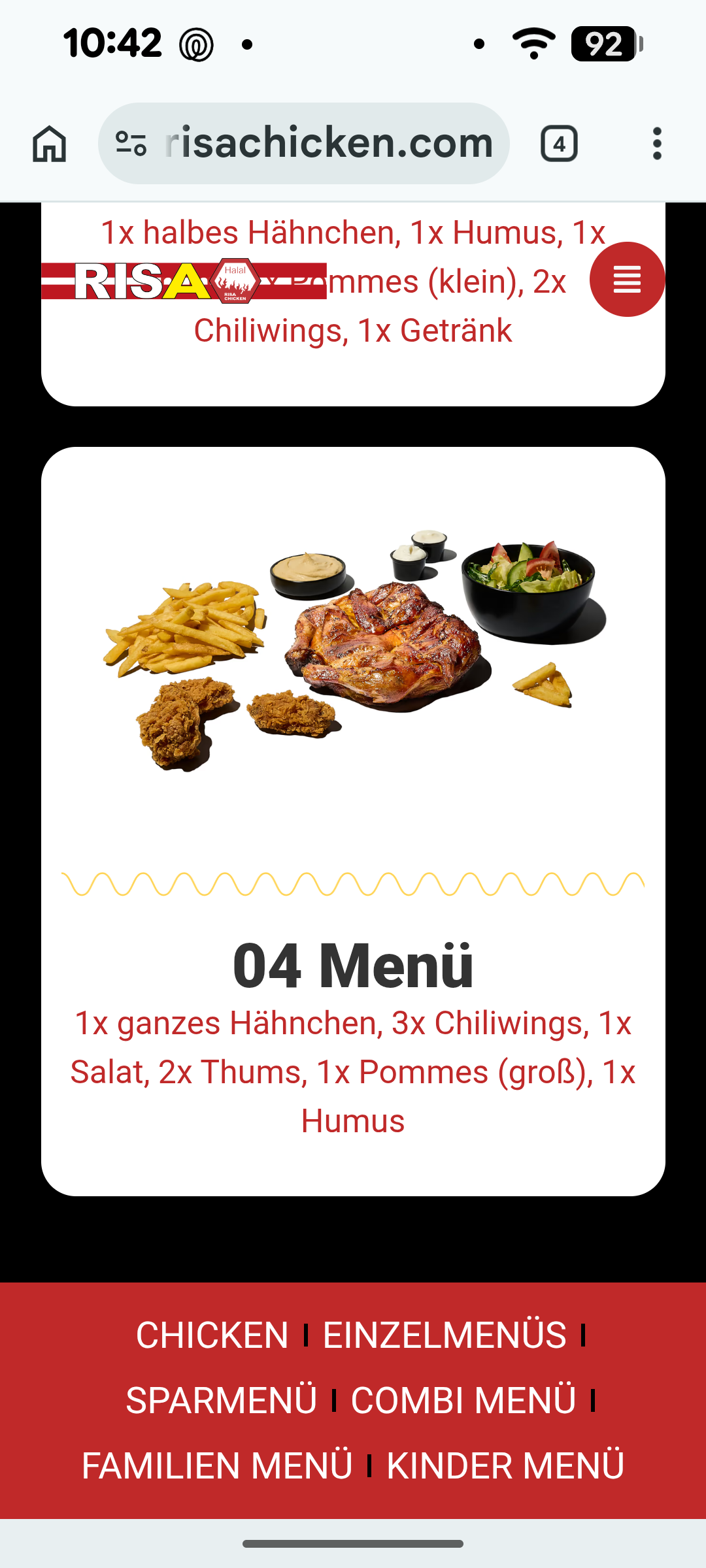Open the red hamburger menu button
This screenshot has height=1568, width=706.
627,279
